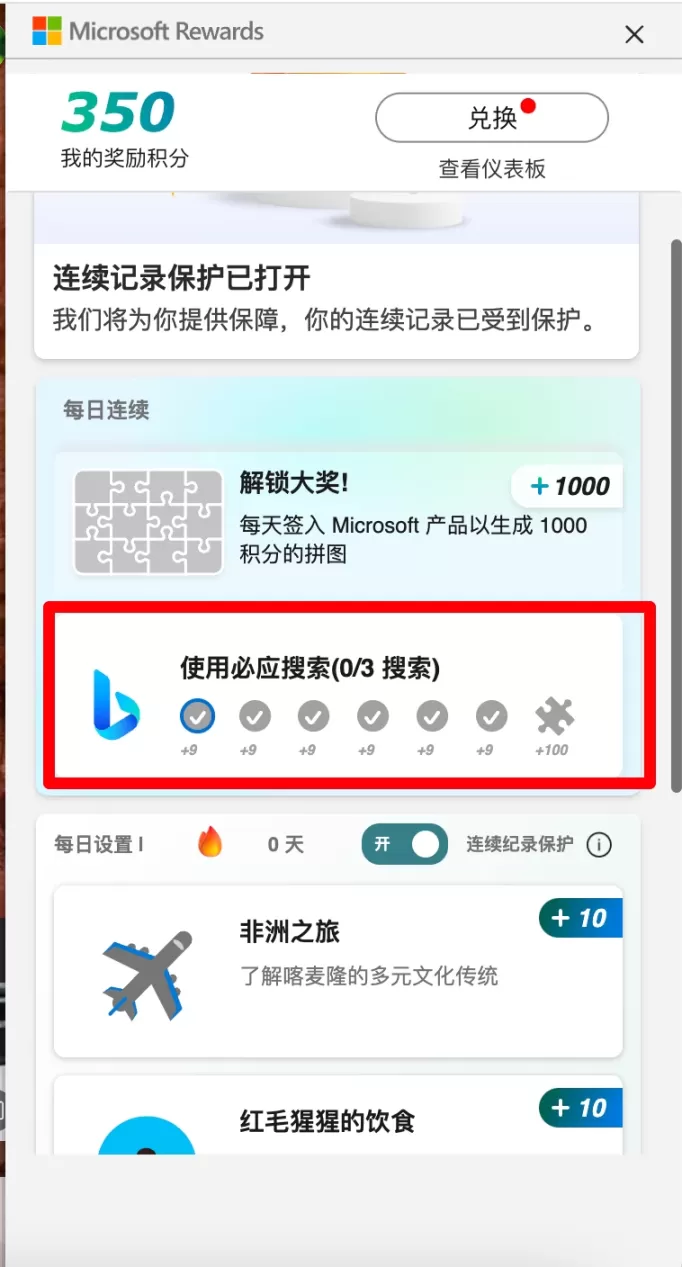Show info about 连续纪录保护

tap(598, 845)
